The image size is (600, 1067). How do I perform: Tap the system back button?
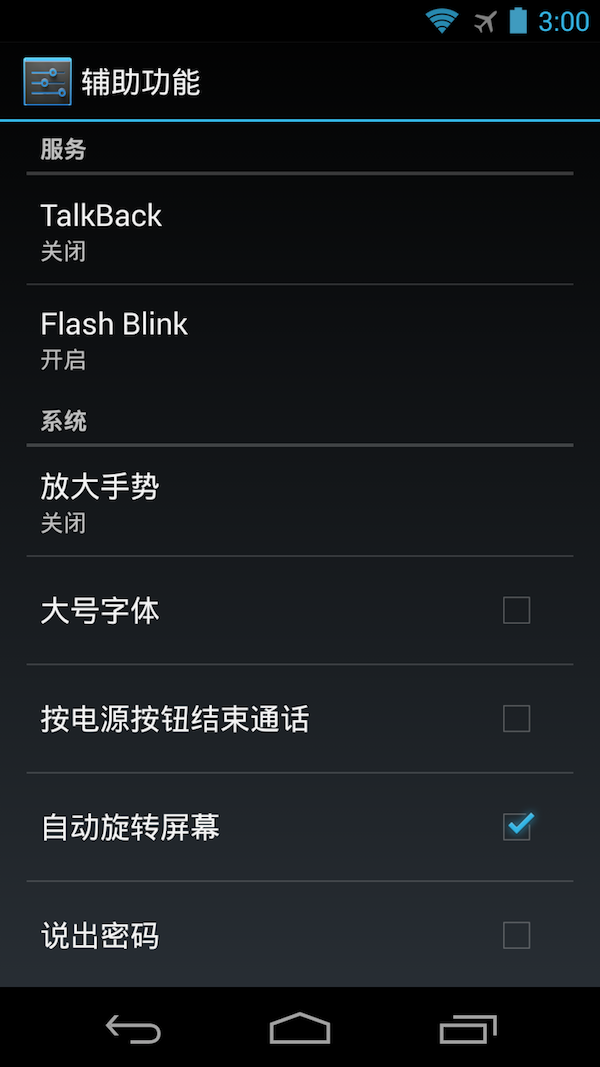(x=133, y=1028)
